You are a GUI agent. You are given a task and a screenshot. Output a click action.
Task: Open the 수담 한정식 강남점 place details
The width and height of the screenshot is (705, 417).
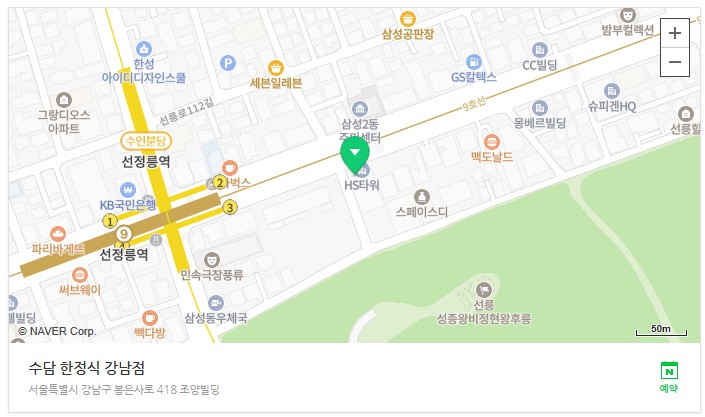(88, 368)
